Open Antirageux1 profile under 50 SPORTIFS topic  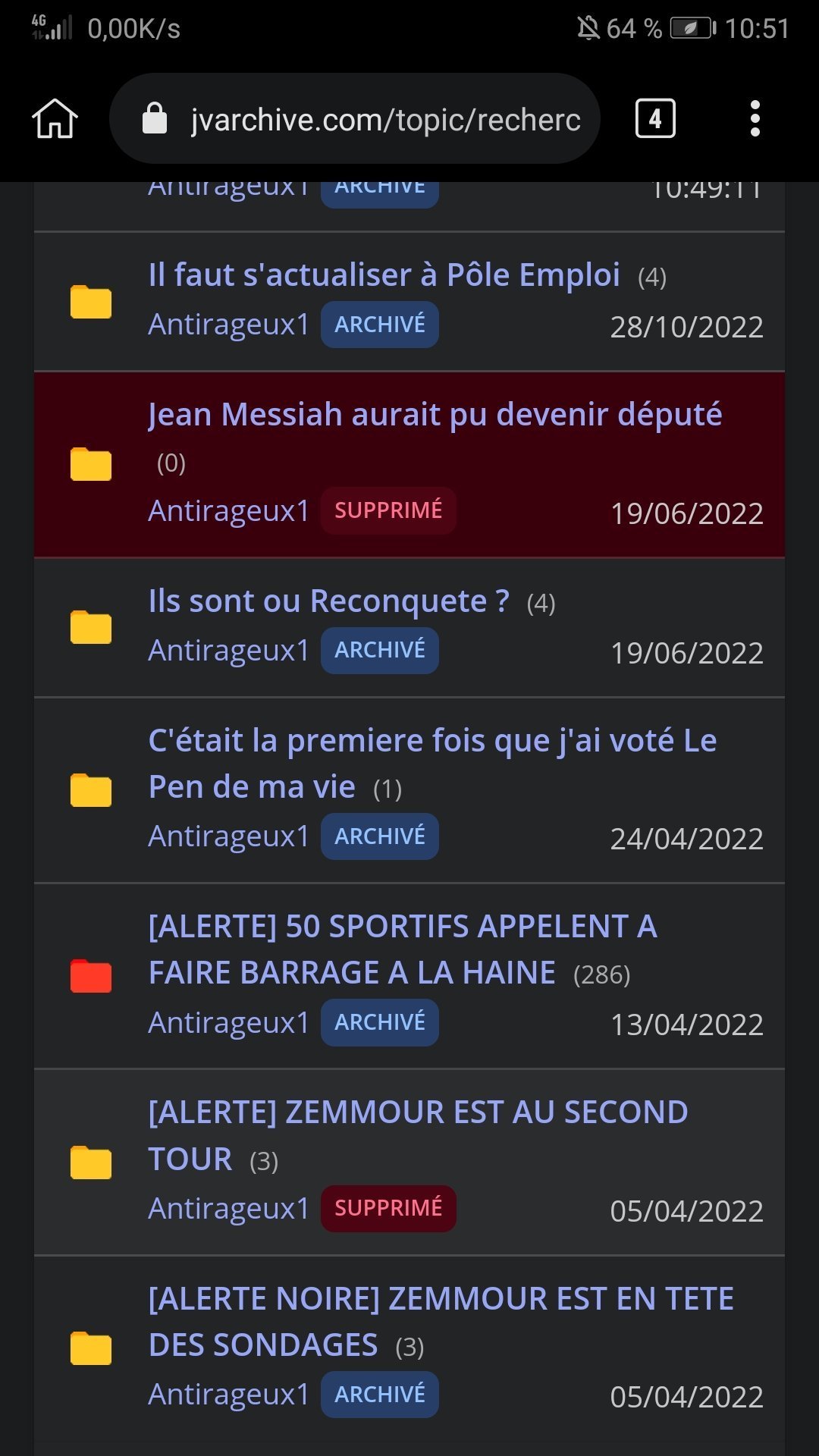(x=228, y=1023)
